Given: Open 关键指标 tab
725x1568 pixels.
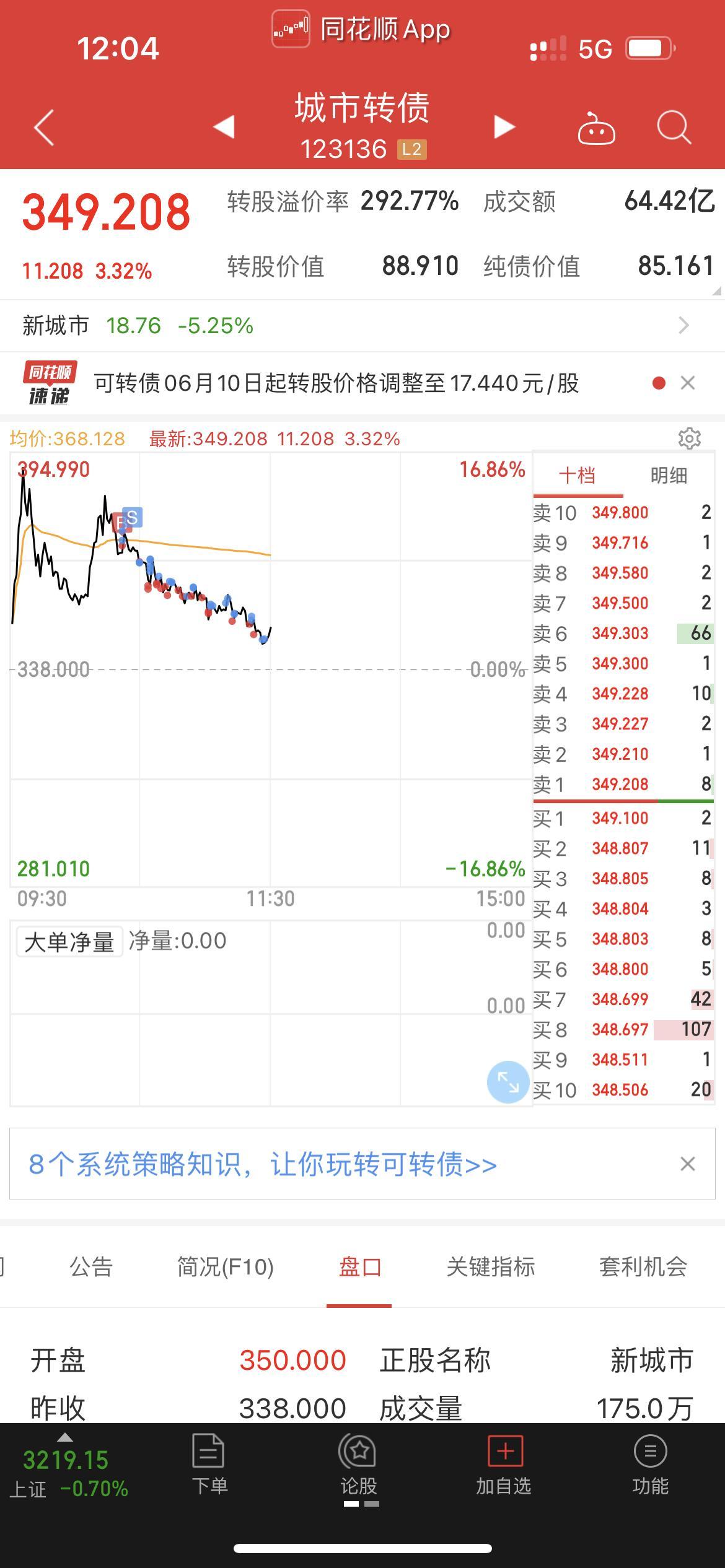Looking at the screenshot, I should [x=491, y=1267].
